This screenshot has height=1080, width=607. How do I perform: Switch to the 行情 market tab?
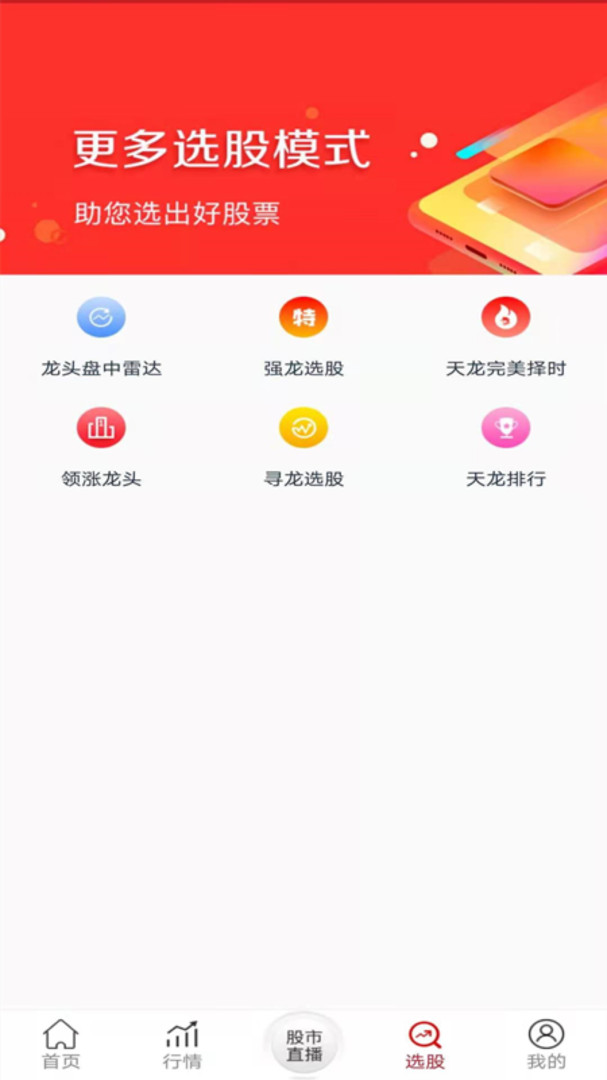click(x=182, y=1045)
